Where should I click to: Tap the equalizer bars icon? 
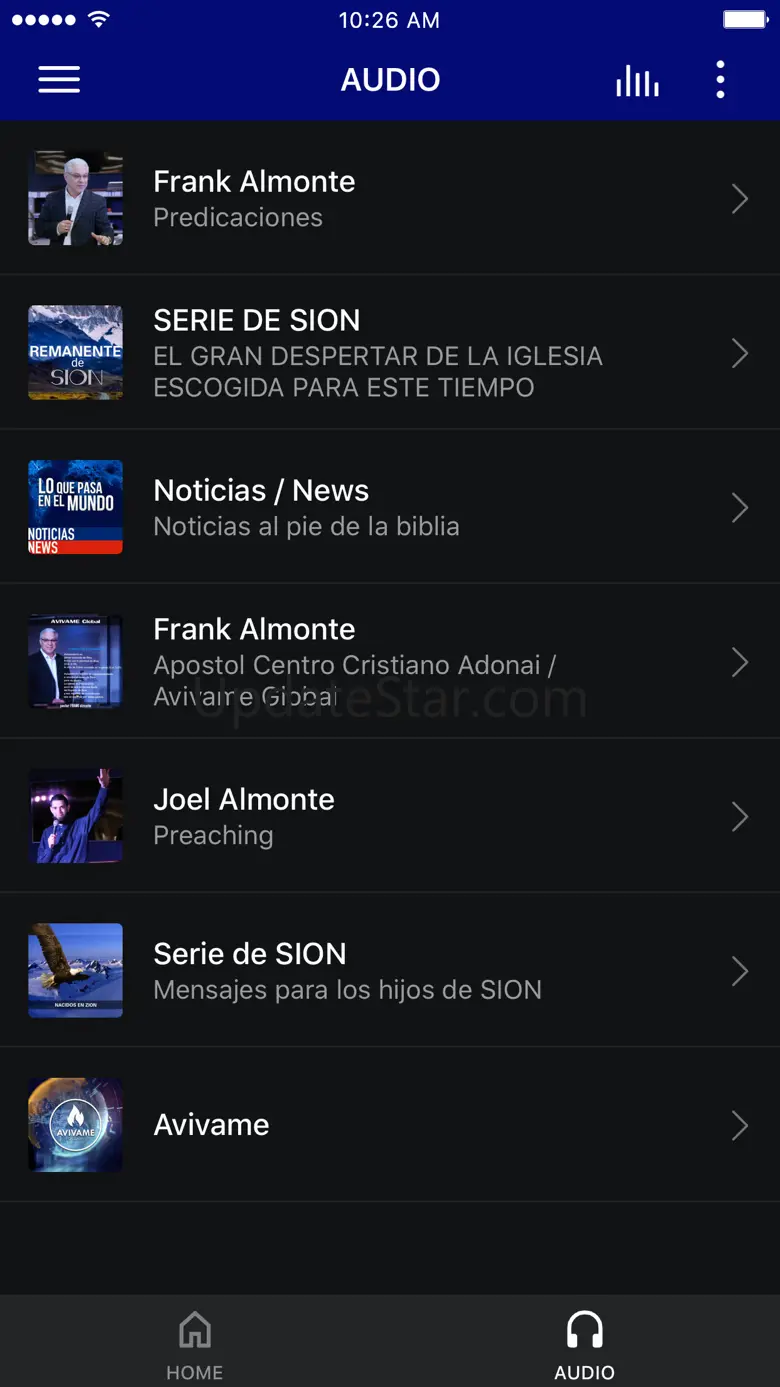[x=637, y=81]
